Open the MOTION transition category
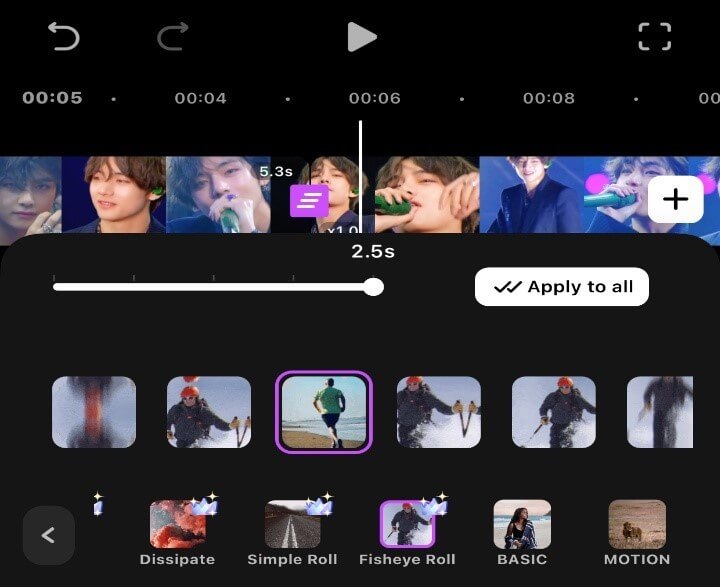 pyautogui.click(x=637, y=525)
